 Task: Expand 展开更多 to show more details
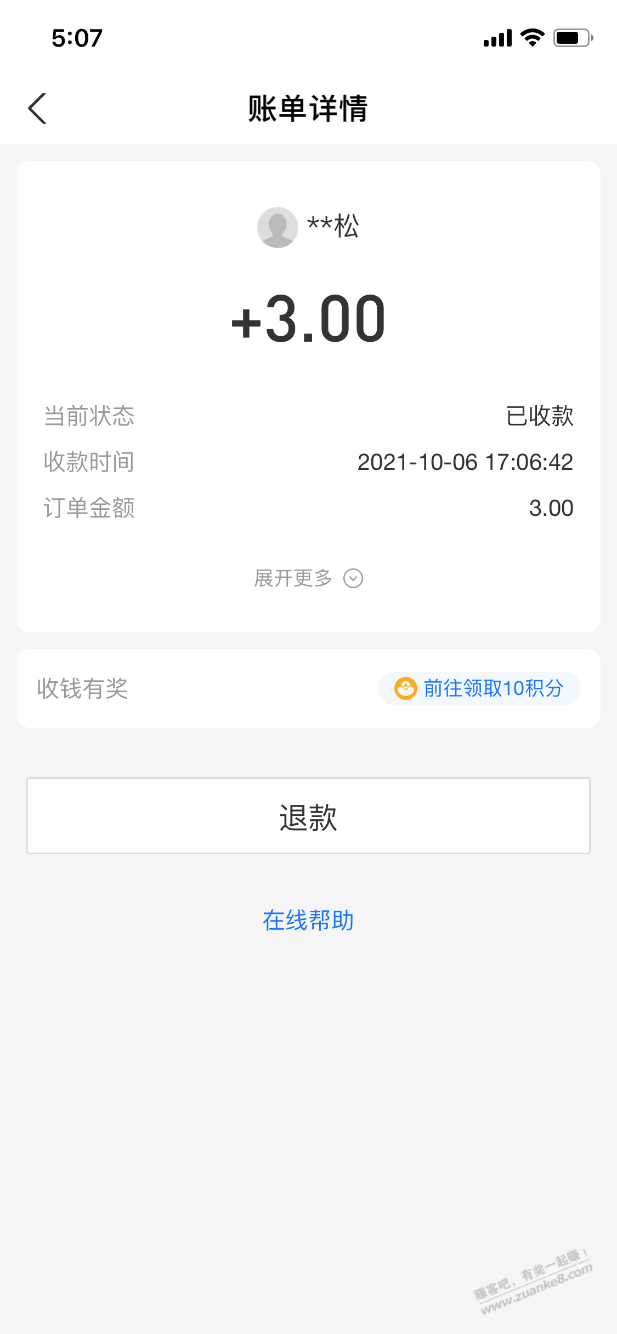308,578
